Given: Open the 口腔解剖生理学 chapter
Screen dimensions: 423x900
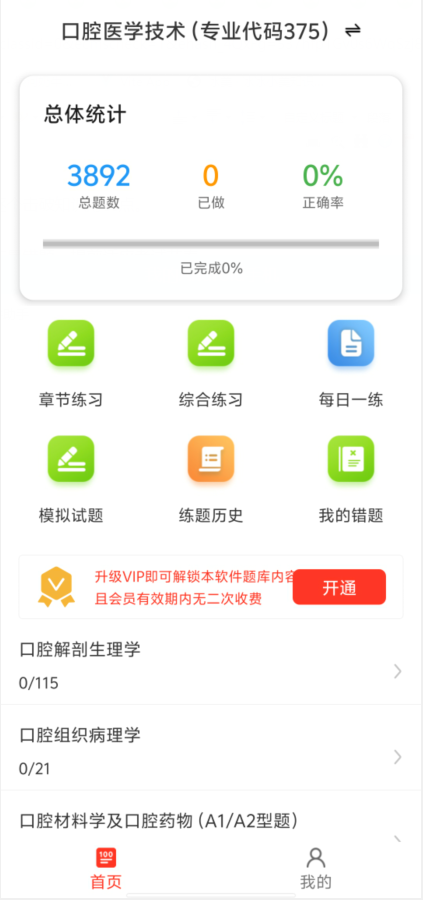Looking at the screenshot, I should (x=211, y=665).
